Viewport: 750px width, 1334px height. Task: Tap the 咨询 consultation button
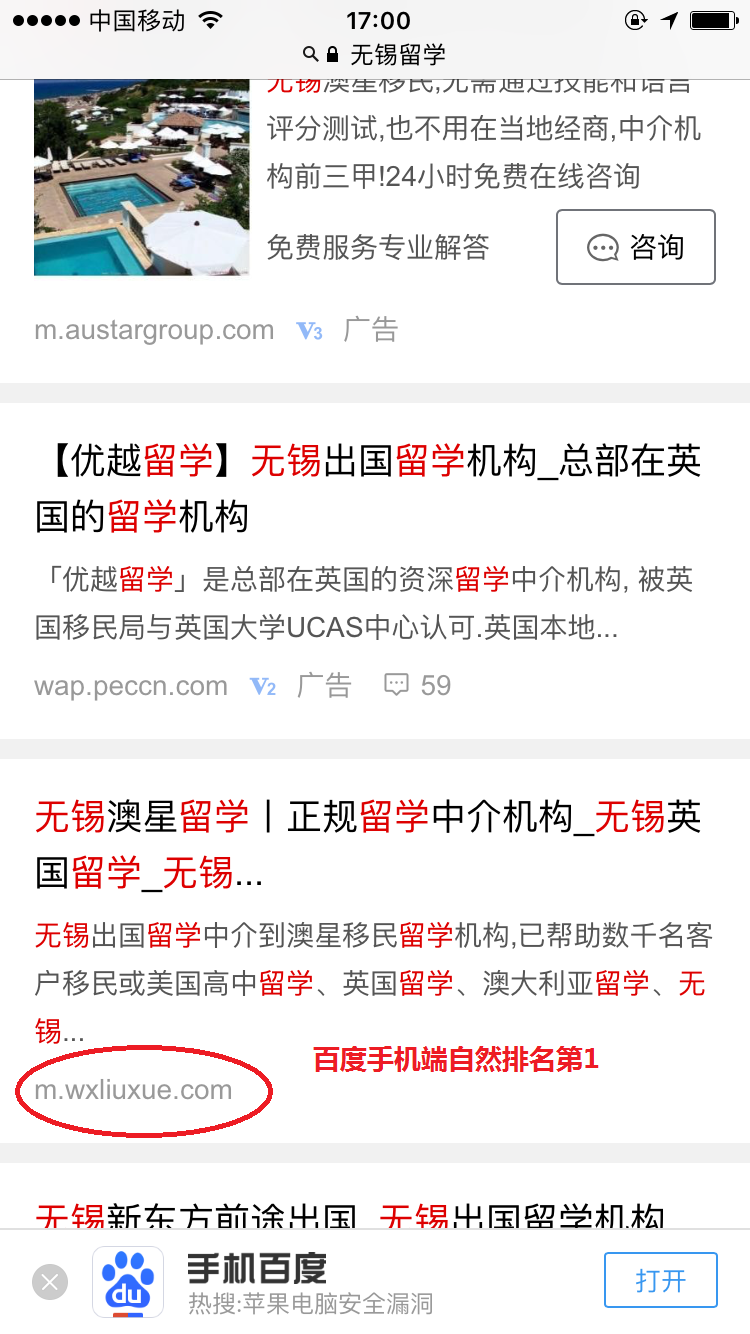click(635, 247)
